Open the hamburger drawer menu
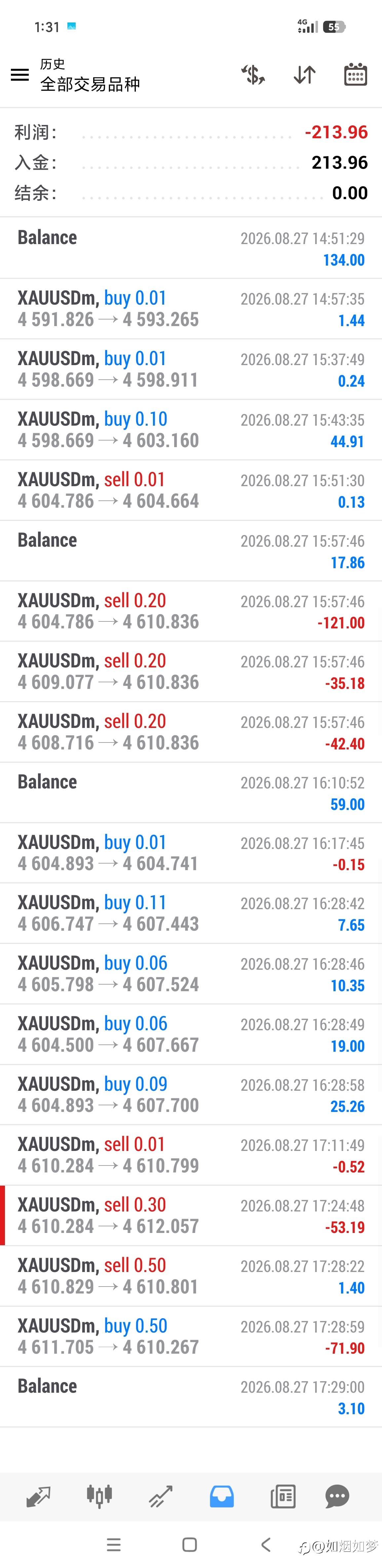382x1568 pixels. tap(20, 75)
